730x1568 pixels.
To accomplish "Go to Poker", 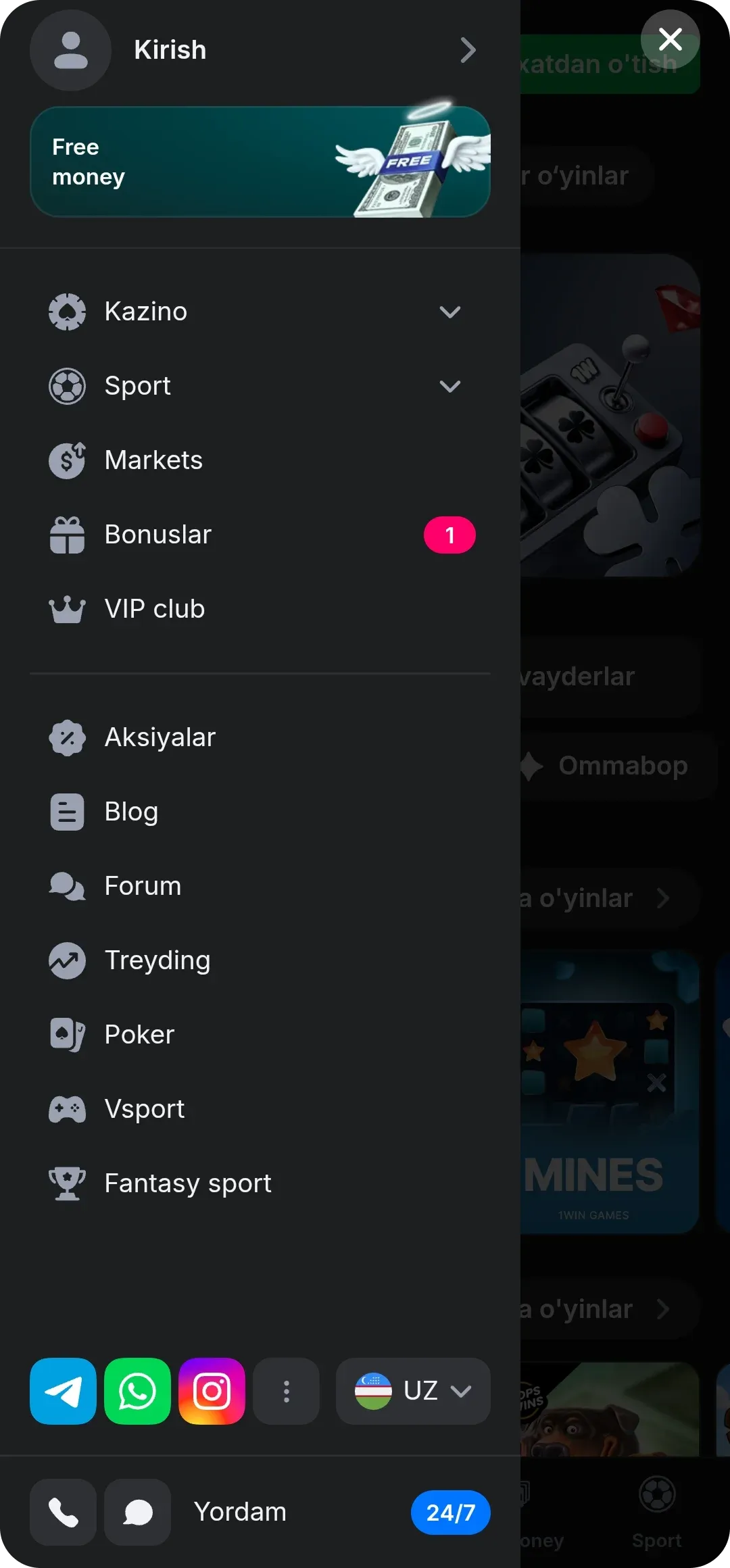I will click(x=139, y=1035).
